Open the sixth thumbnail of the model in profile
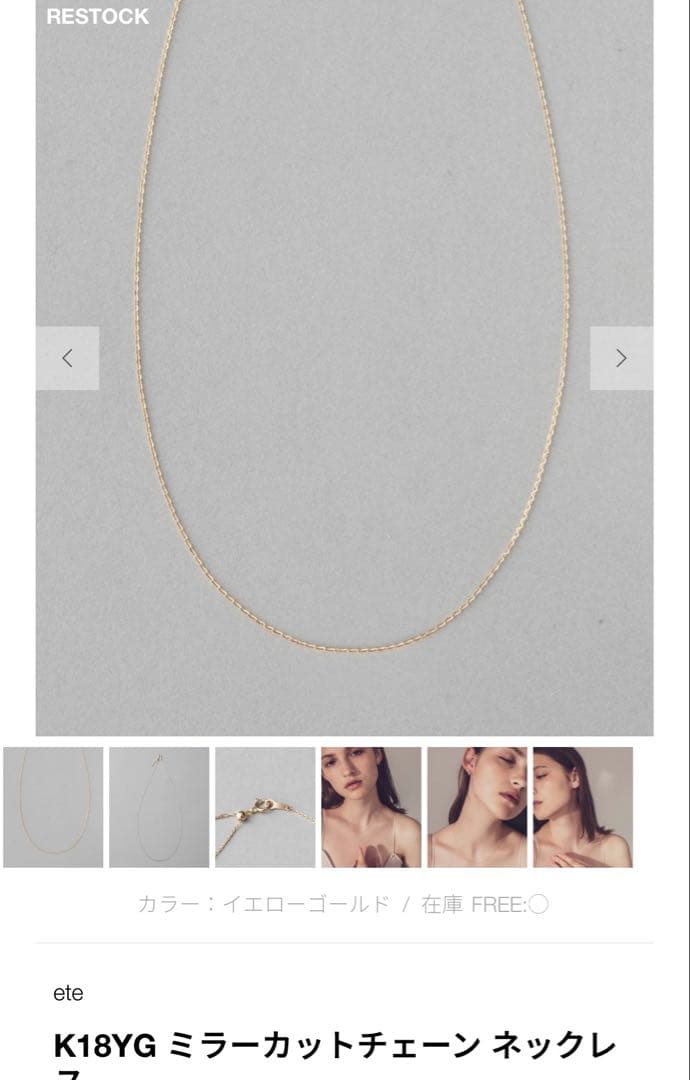Screen dimensions: 690x1080 (583, 807)
